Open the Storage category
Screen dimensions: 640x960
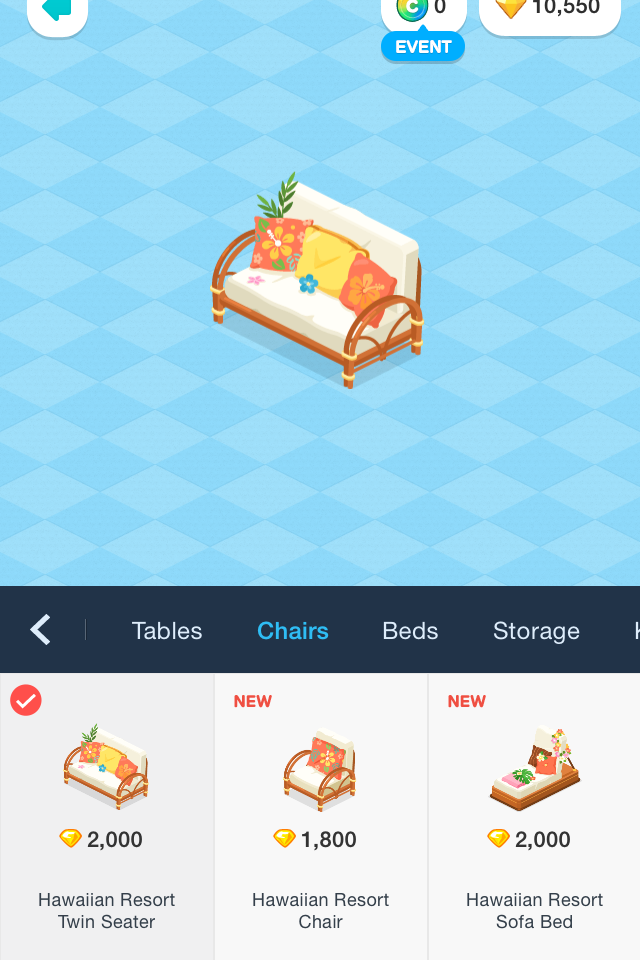(x=536, y=631)
